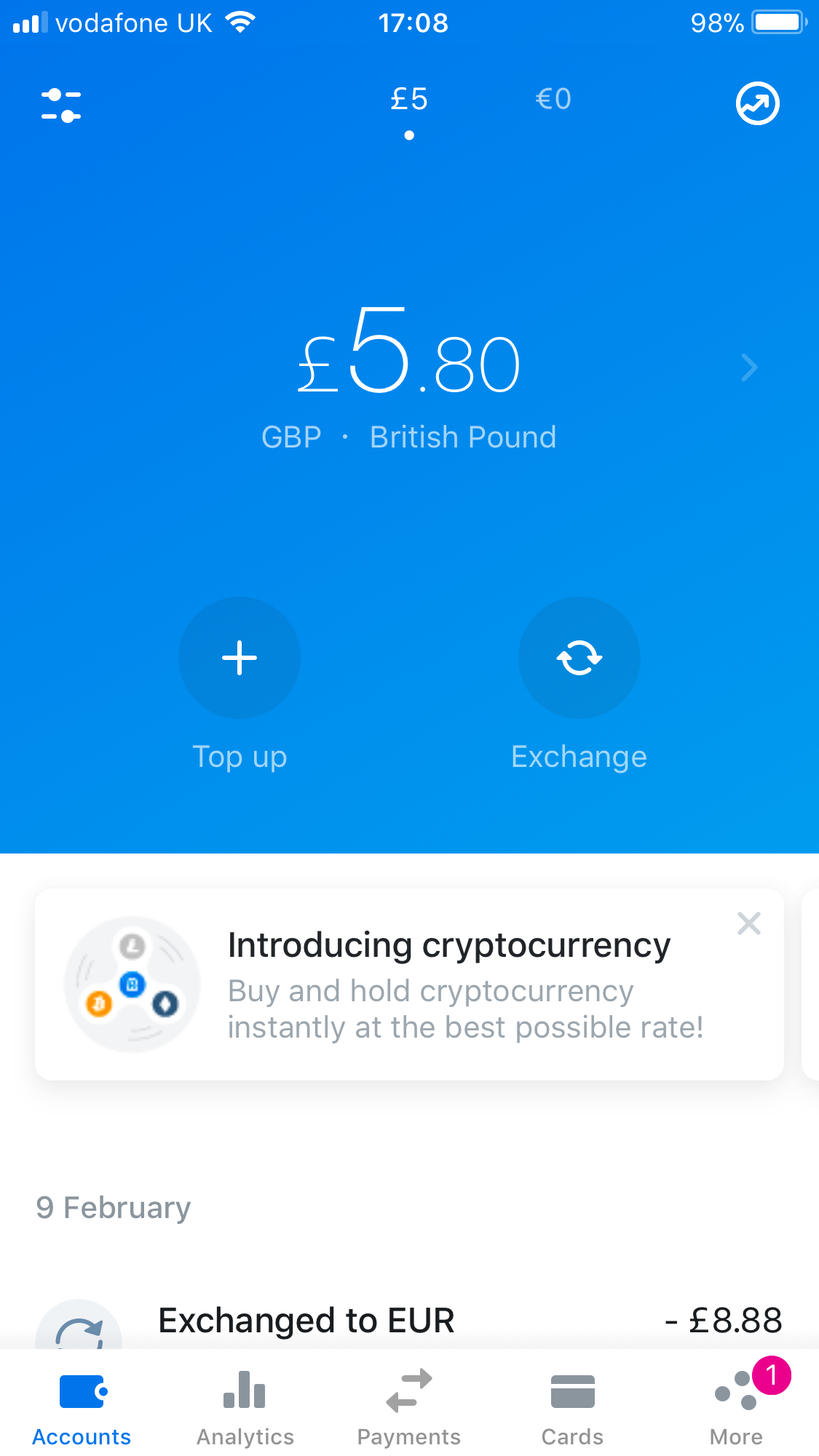The image size is (819, 1456).
Task: Tap the Exchange button
Action: pyautogui.click(x=579, y=659)
